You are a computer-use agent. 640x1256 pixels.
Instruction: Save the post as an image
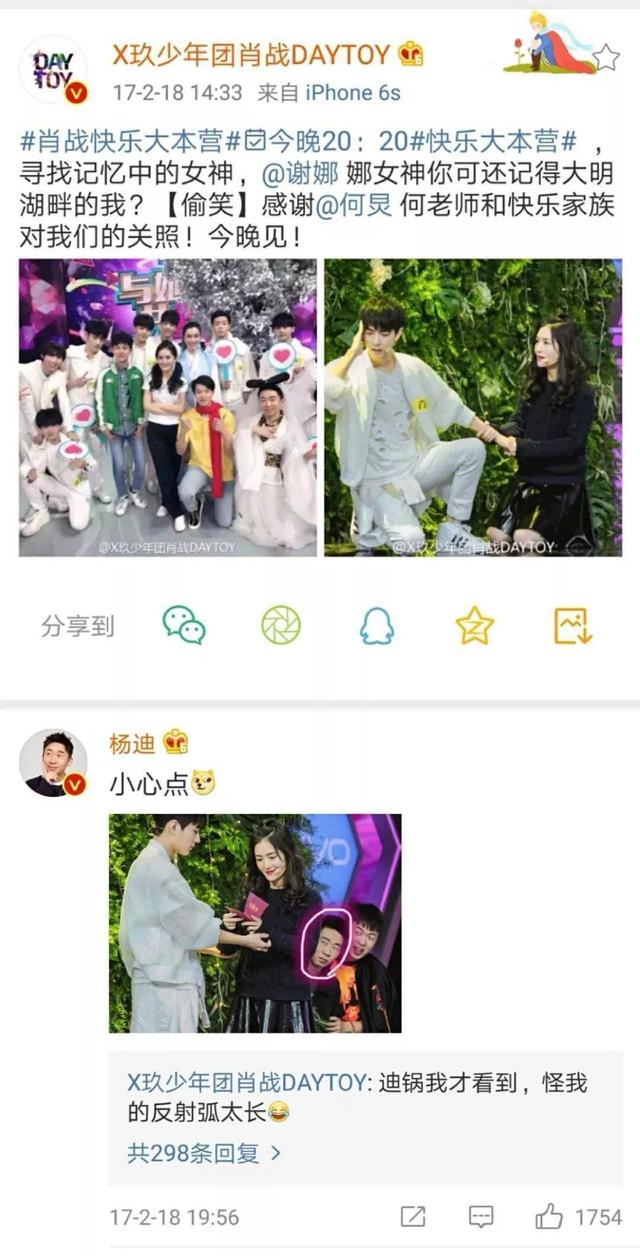pyautogui.click(x=573, y=626)
